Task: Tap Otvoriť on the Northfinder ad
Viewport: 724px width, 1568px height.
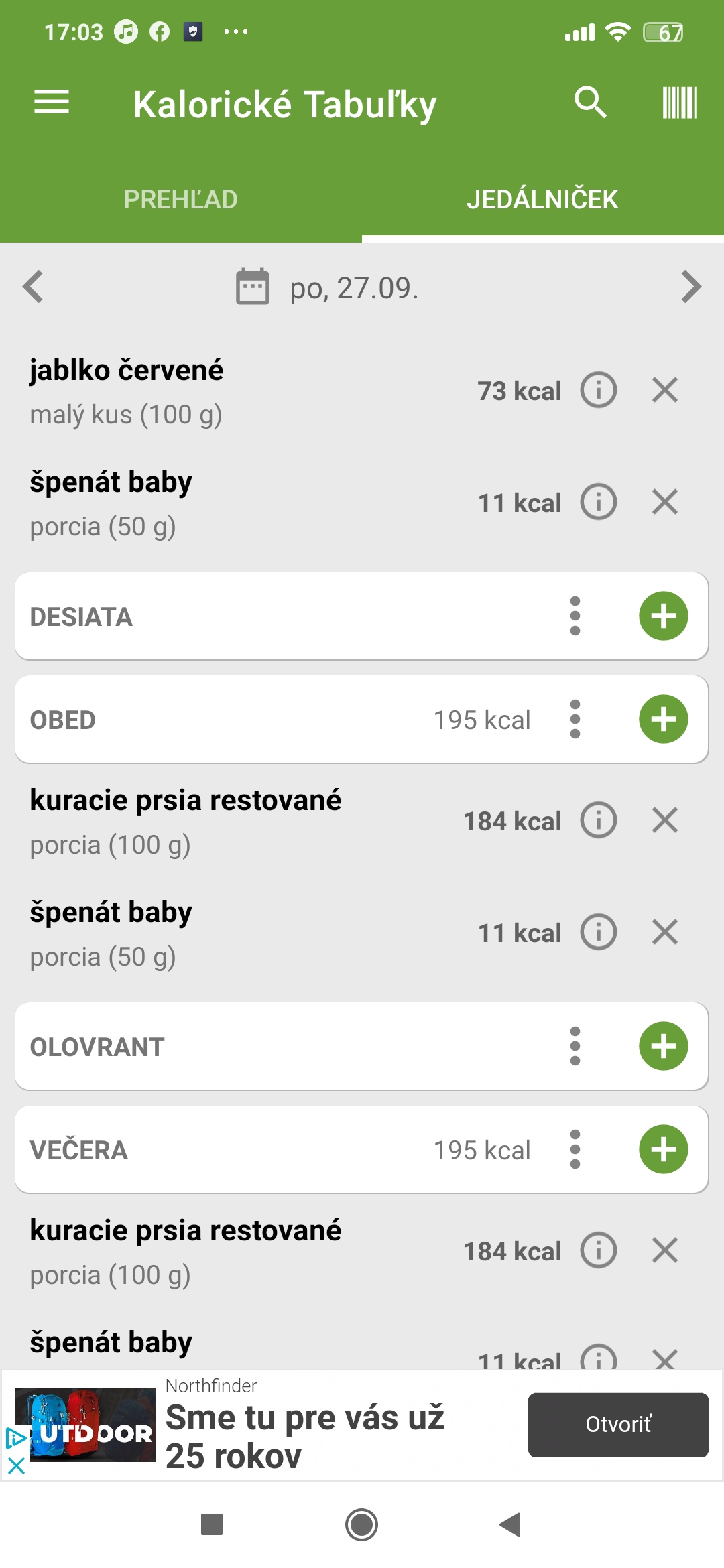Action: click(618, 1425)
